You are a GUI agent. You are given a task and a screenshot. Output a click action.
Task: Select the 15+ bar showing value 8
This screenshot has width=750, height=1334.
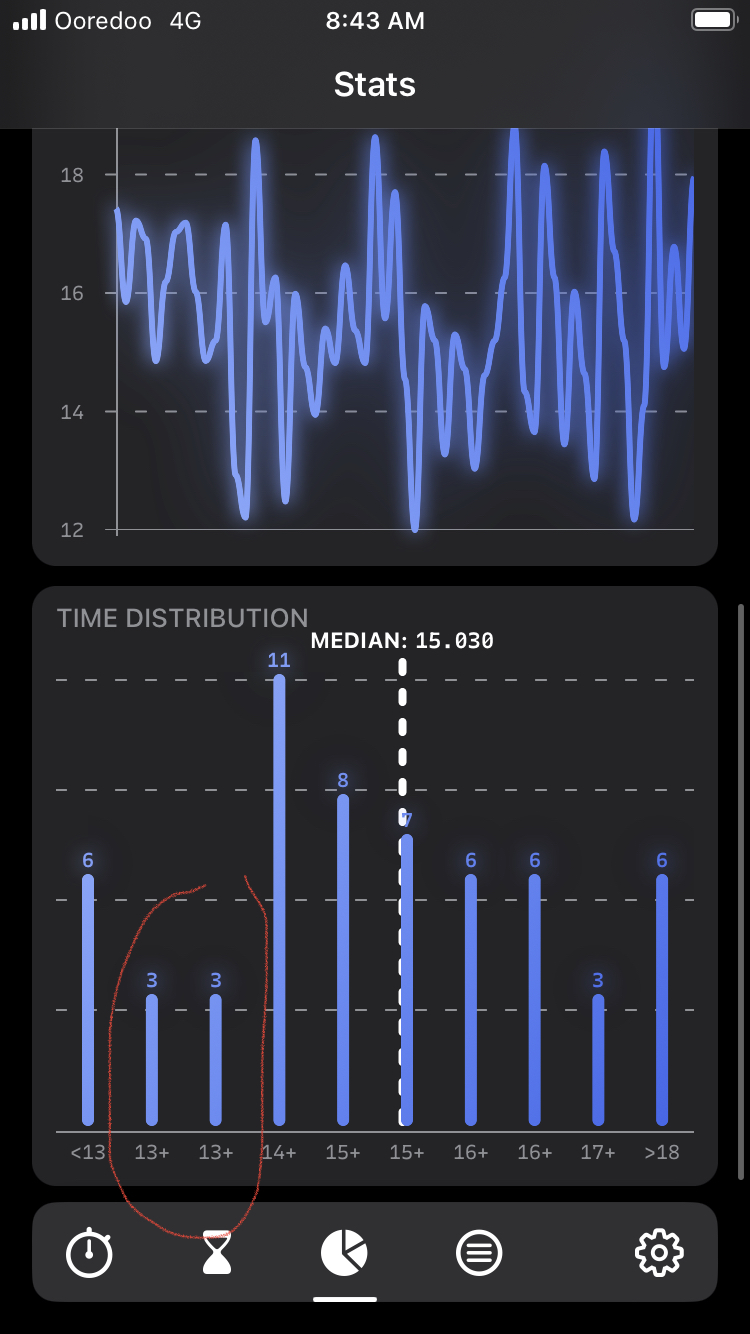point(342,960)
